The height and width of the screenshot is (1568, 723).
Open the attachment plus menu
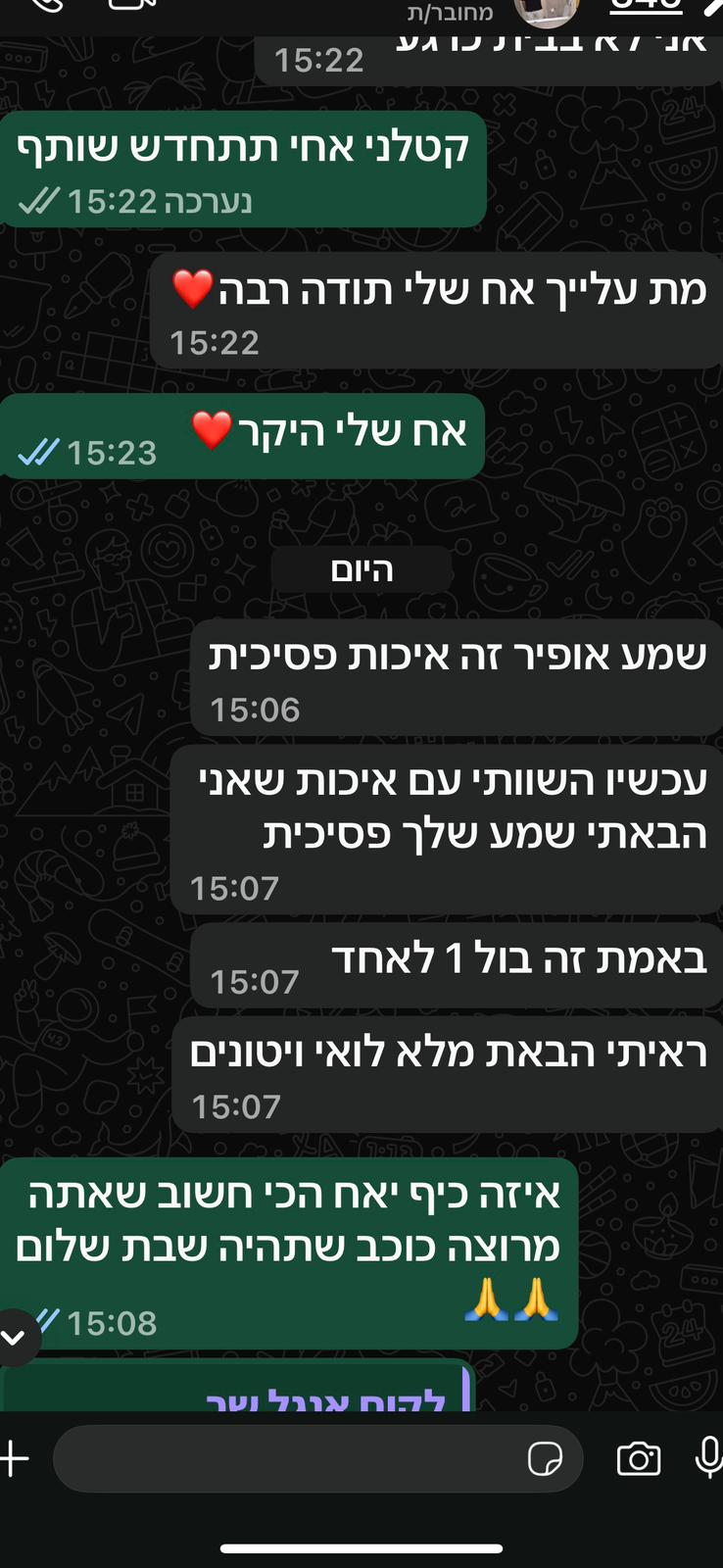click(14, 1458)
